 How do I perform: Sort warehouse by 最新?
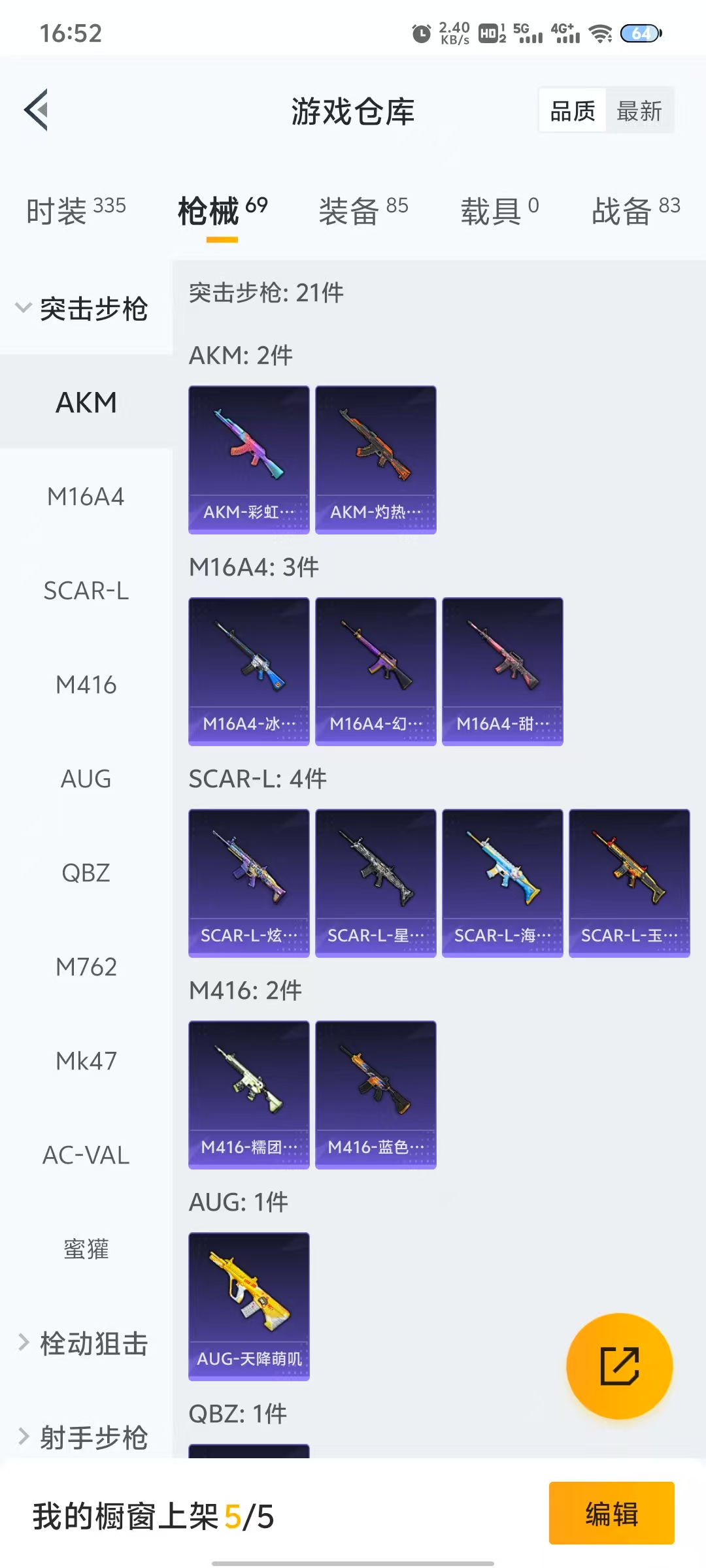(639, 111)
